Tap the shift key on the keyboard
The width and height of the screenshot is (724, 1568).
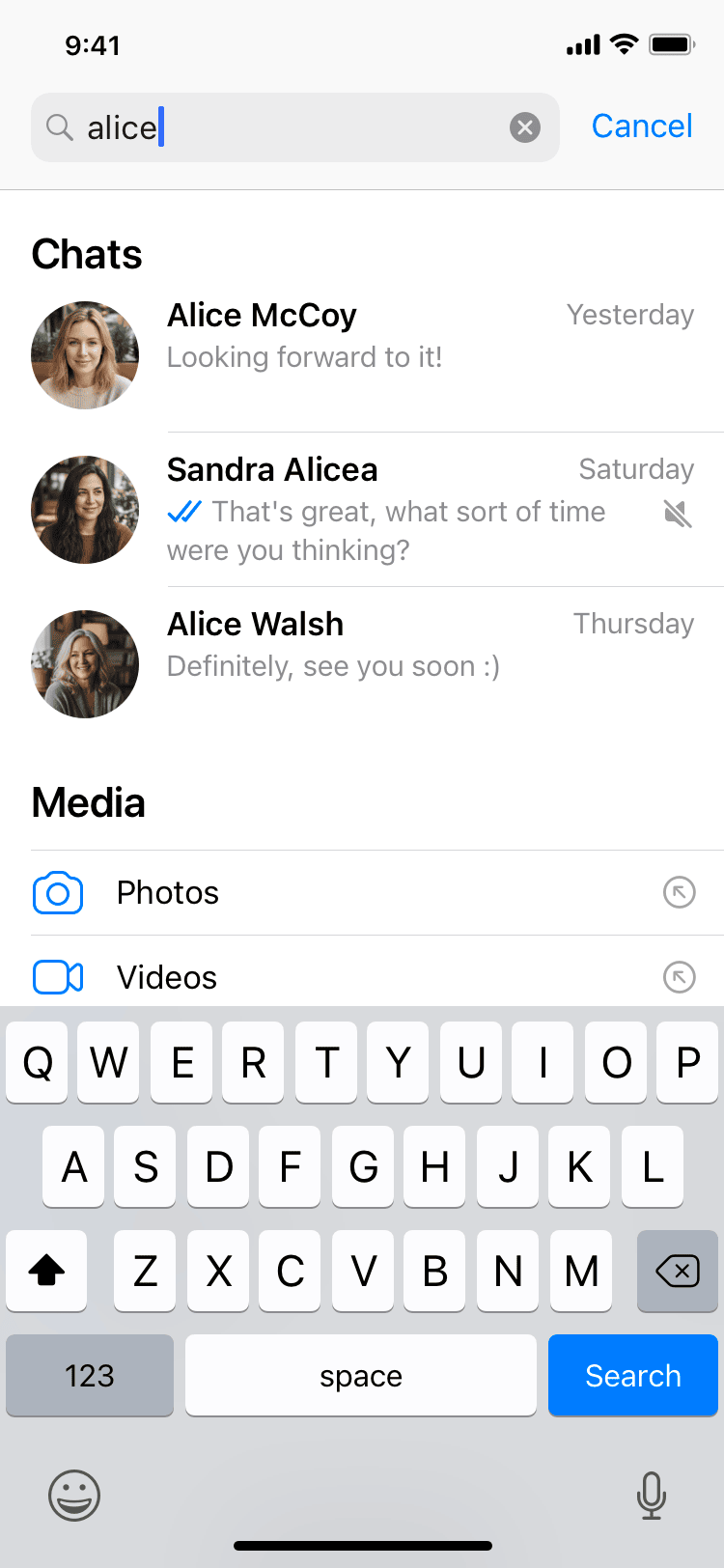46,1271
